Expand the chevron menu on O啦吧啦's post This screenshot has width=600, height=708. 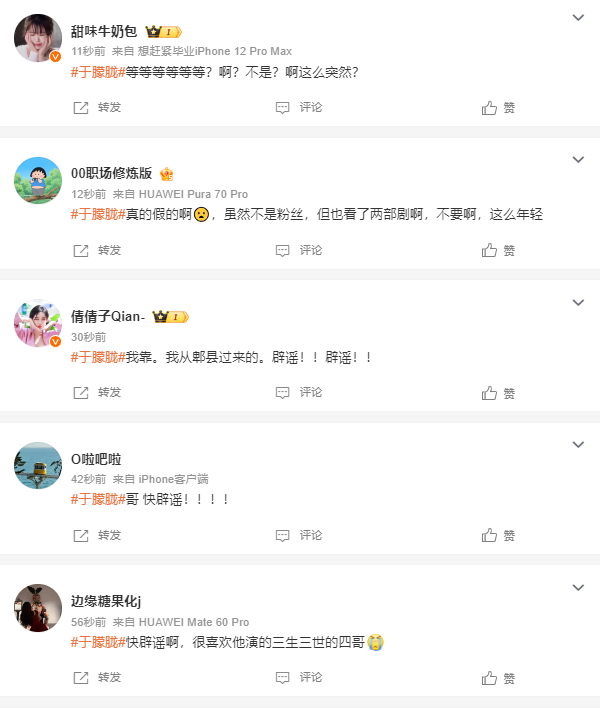click(578, 445)
